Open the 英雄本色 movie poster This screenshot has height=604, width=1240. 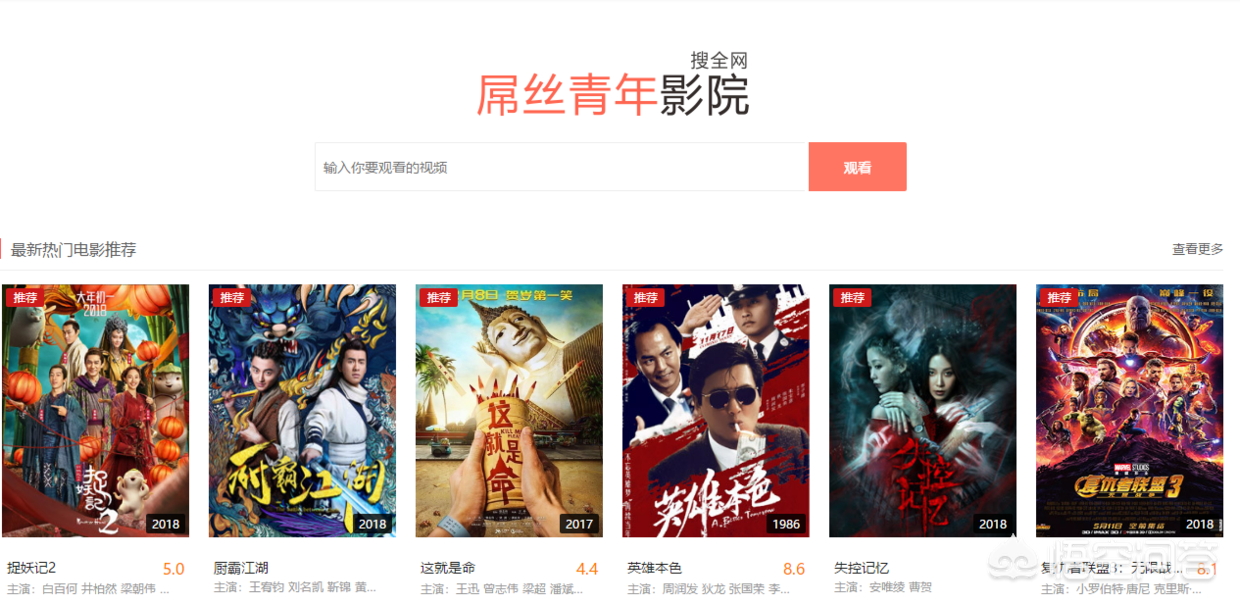(x=716, y=411)
